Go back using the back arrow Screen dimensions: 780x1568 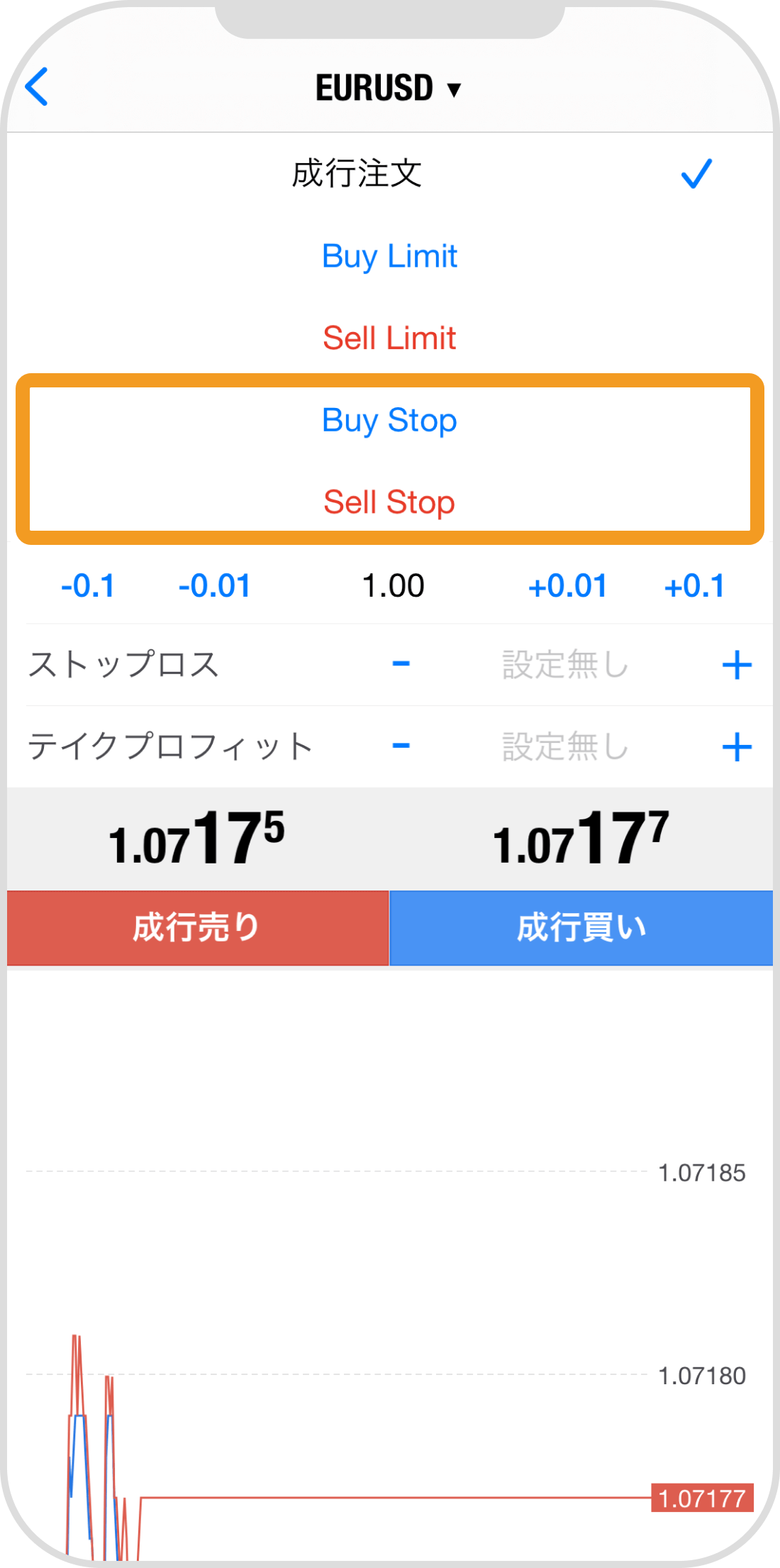(x=37, y=87)
